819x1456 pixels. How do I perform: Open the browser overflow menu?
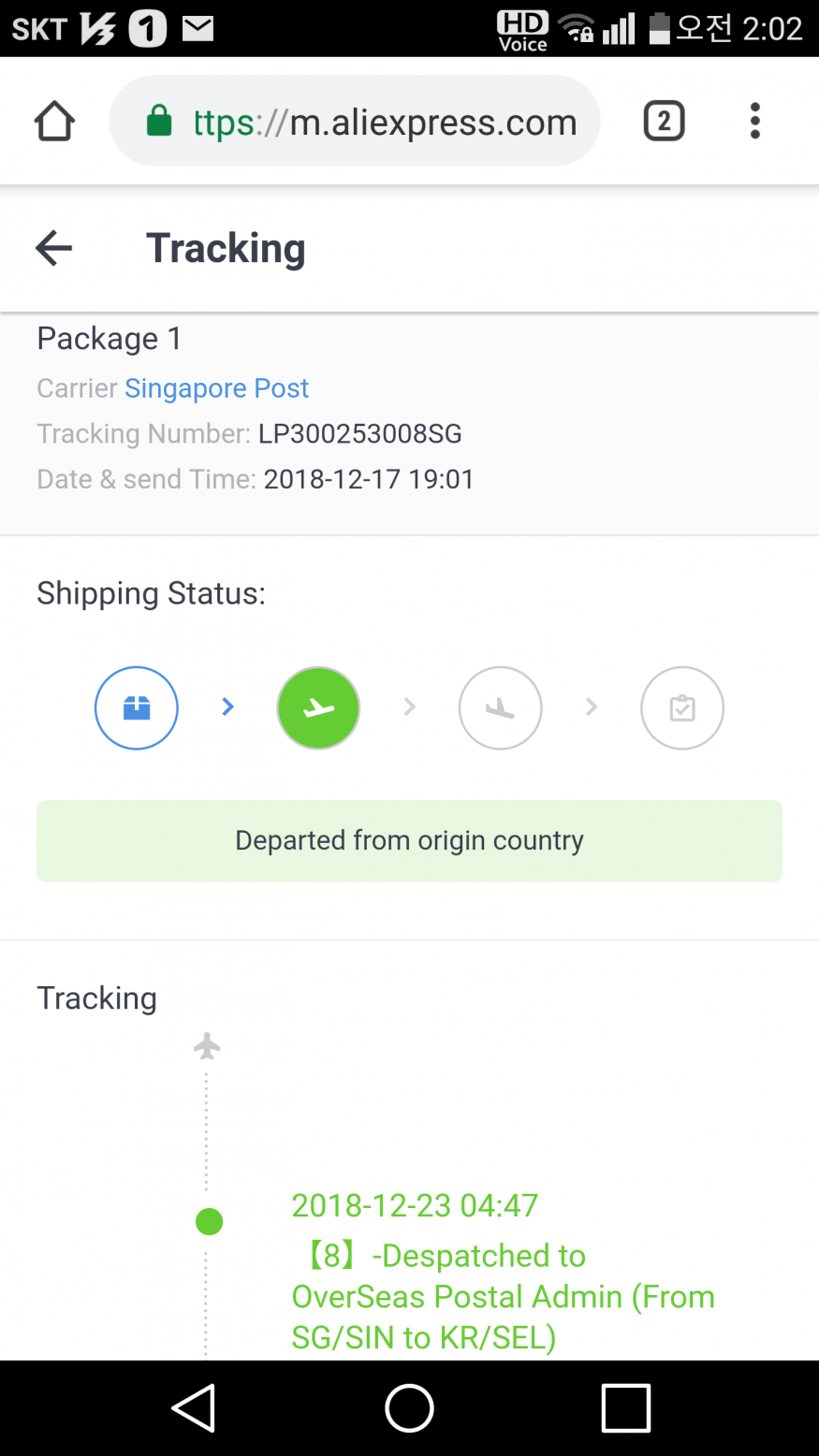754,122
